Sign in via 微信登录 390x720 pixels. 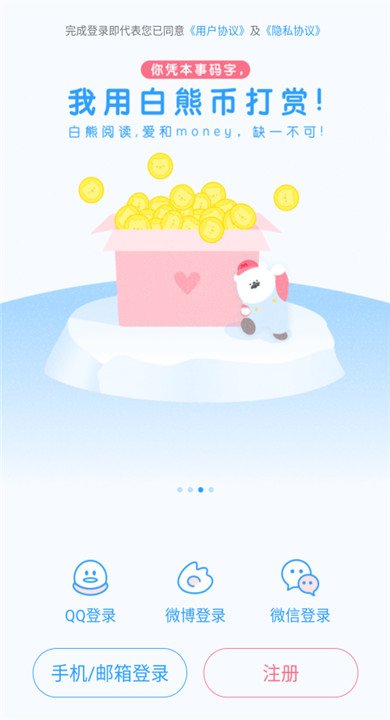click(300, 591)
